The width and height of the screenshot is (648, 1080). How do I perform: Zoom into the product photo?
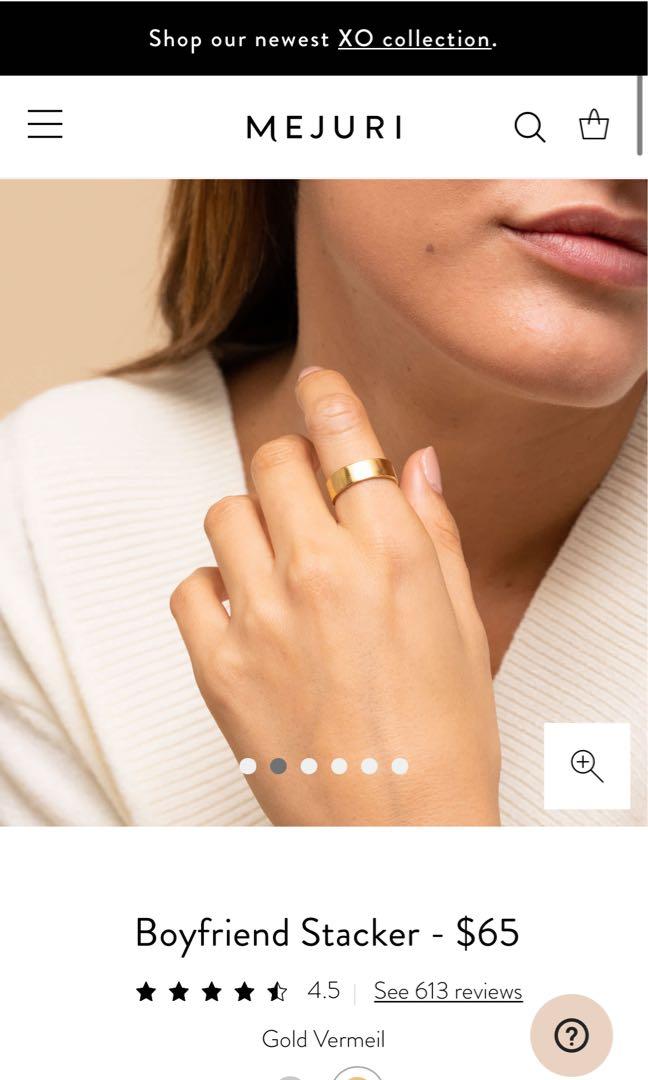(x=587, y=766)
